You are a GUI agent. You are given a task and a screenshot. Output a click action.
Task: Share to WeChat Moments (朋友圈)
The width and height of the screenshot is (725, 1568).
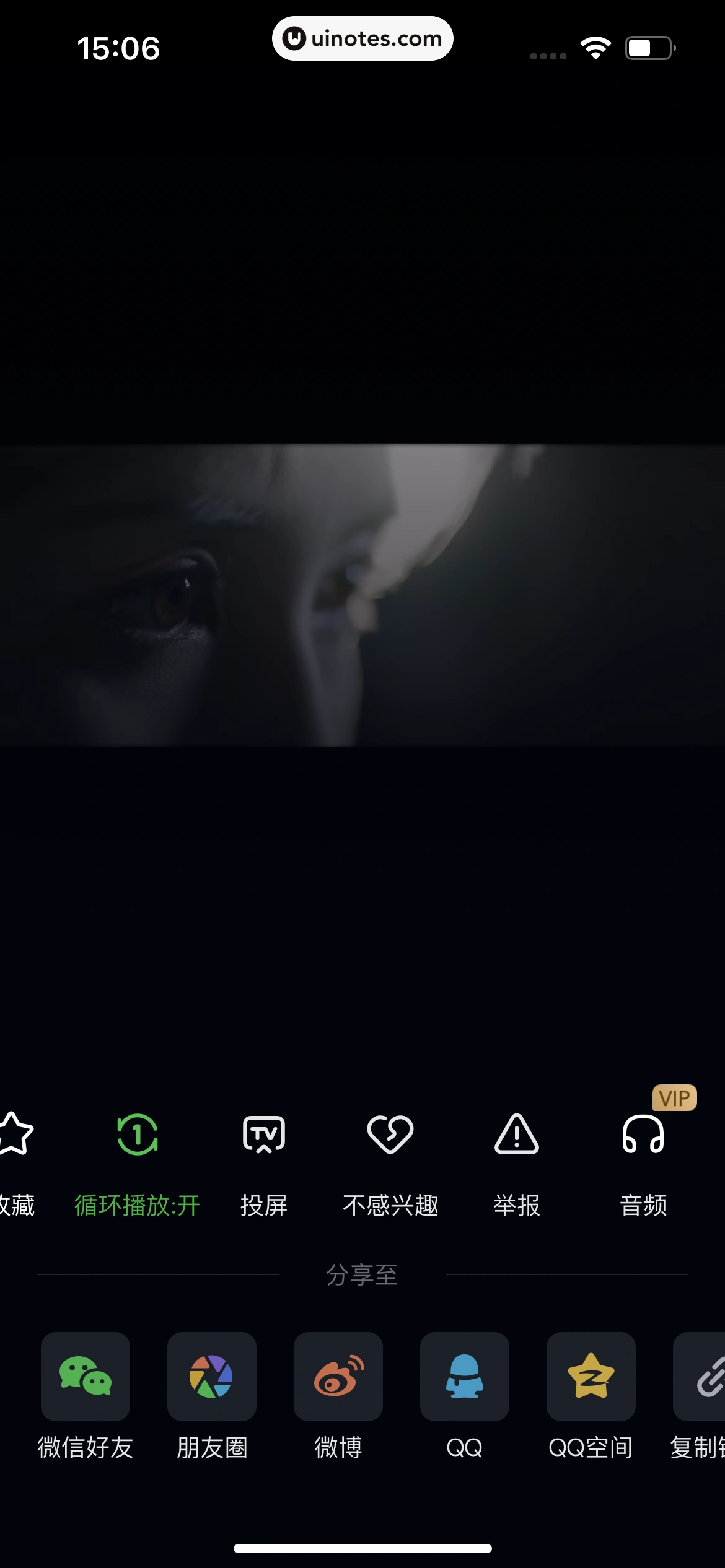(212, 1377)
